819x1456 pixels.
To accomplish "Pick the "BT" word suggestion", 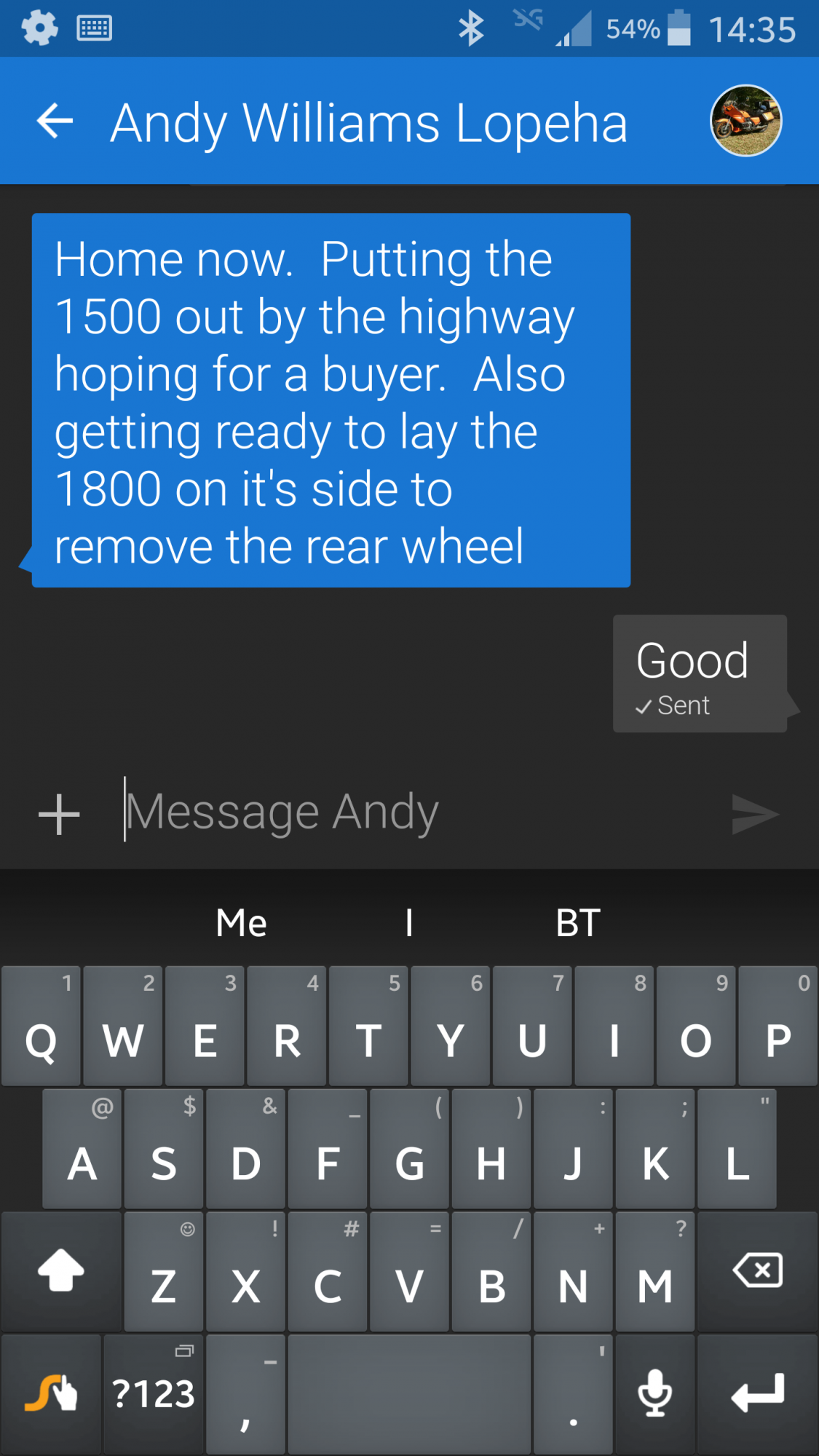I will point(578,923).
